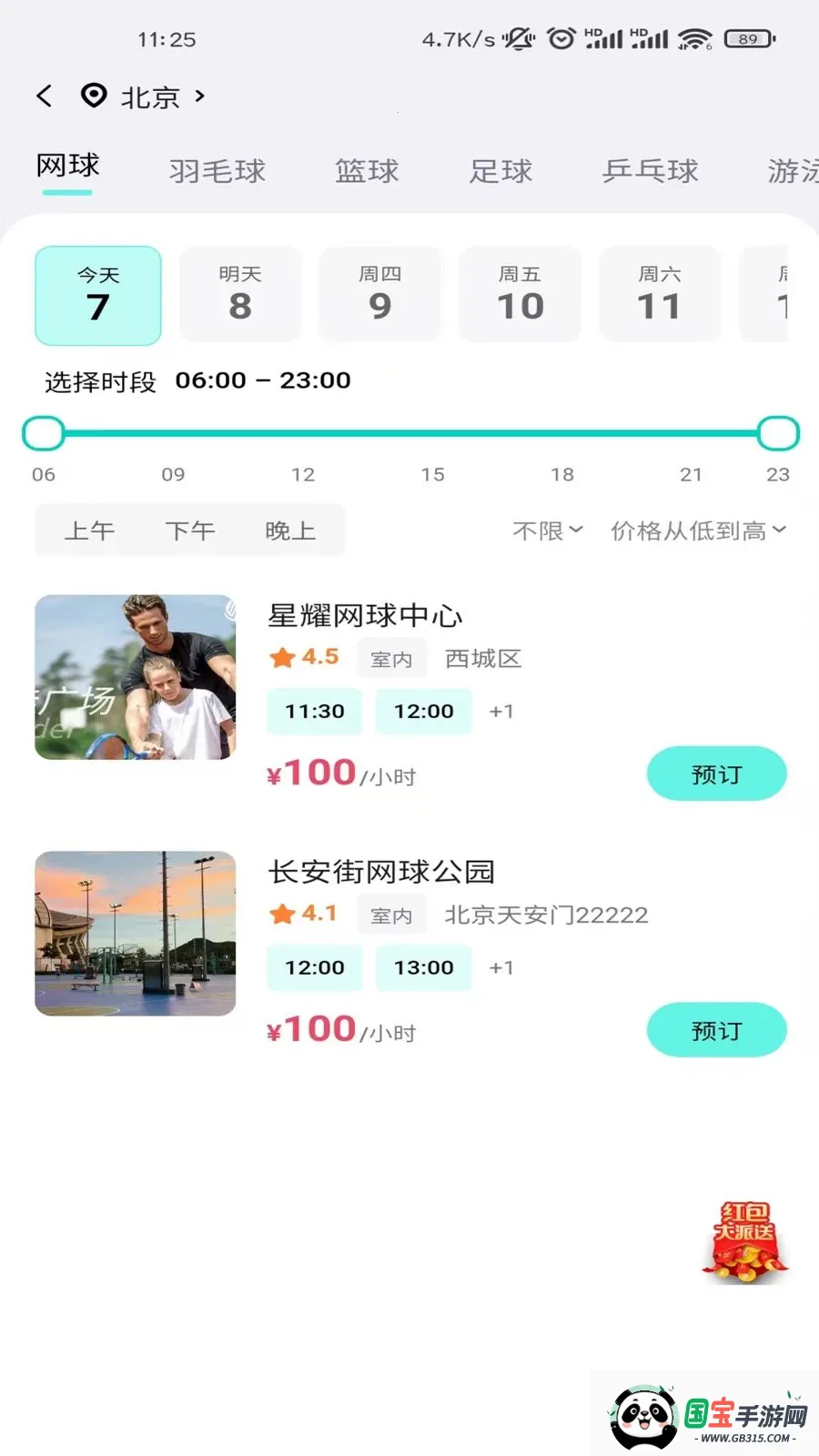The height and width of the screenshot is (1456, 819).
Task: Switch to the 足球 tab
Action: tap(500, 171)
